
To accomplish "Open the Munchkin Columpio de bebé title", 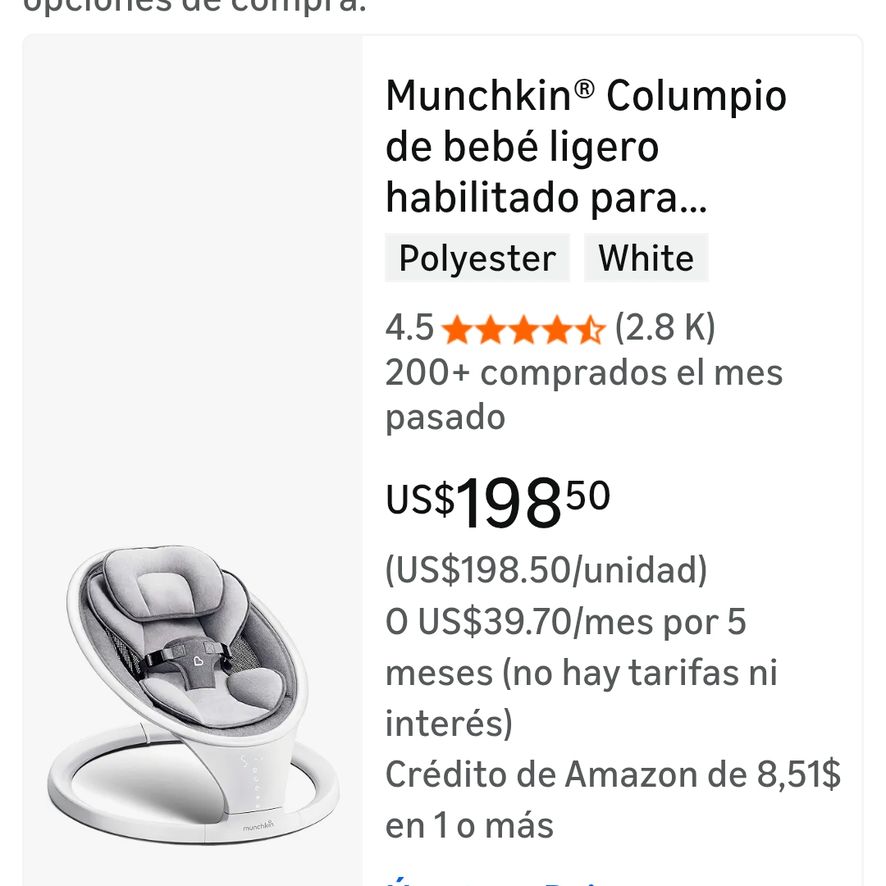I will (586, 146).
